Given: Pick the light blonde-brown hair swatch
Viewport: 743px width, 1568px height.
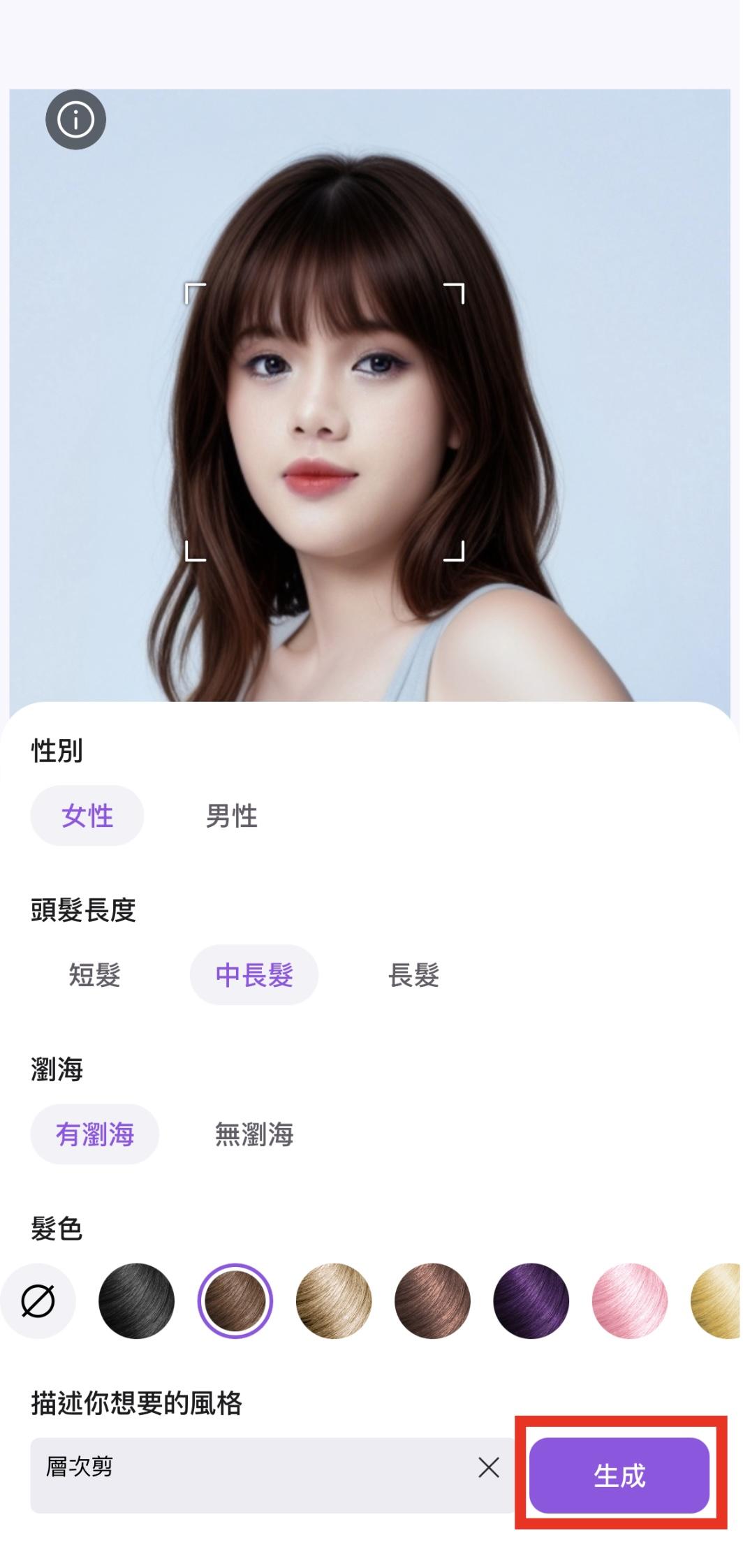Looking at the screenshot, I should (334, 1300).
